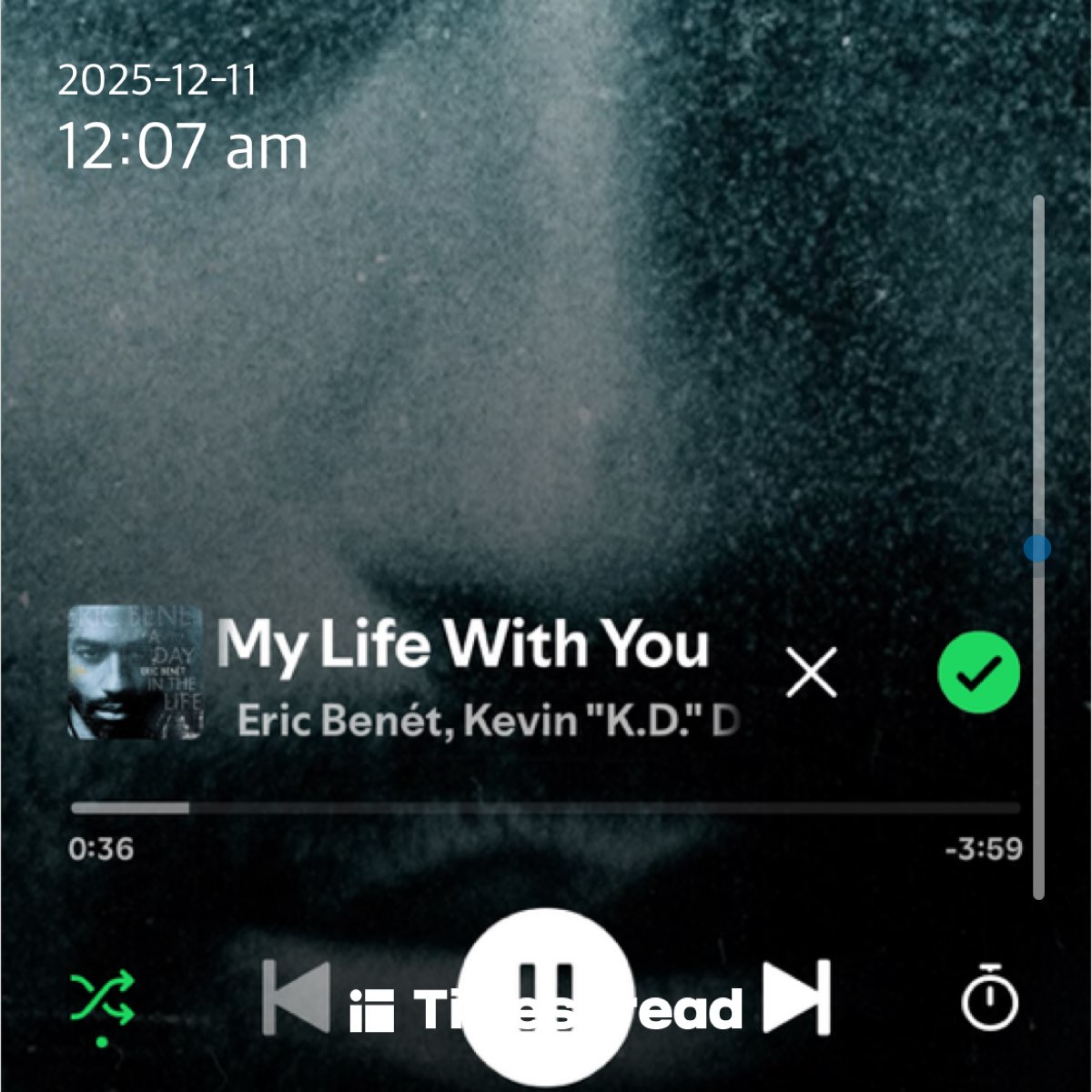Skip to the next track
Image resolution: width=1092 pixels, height=1092 pixels.
point(797,997)
